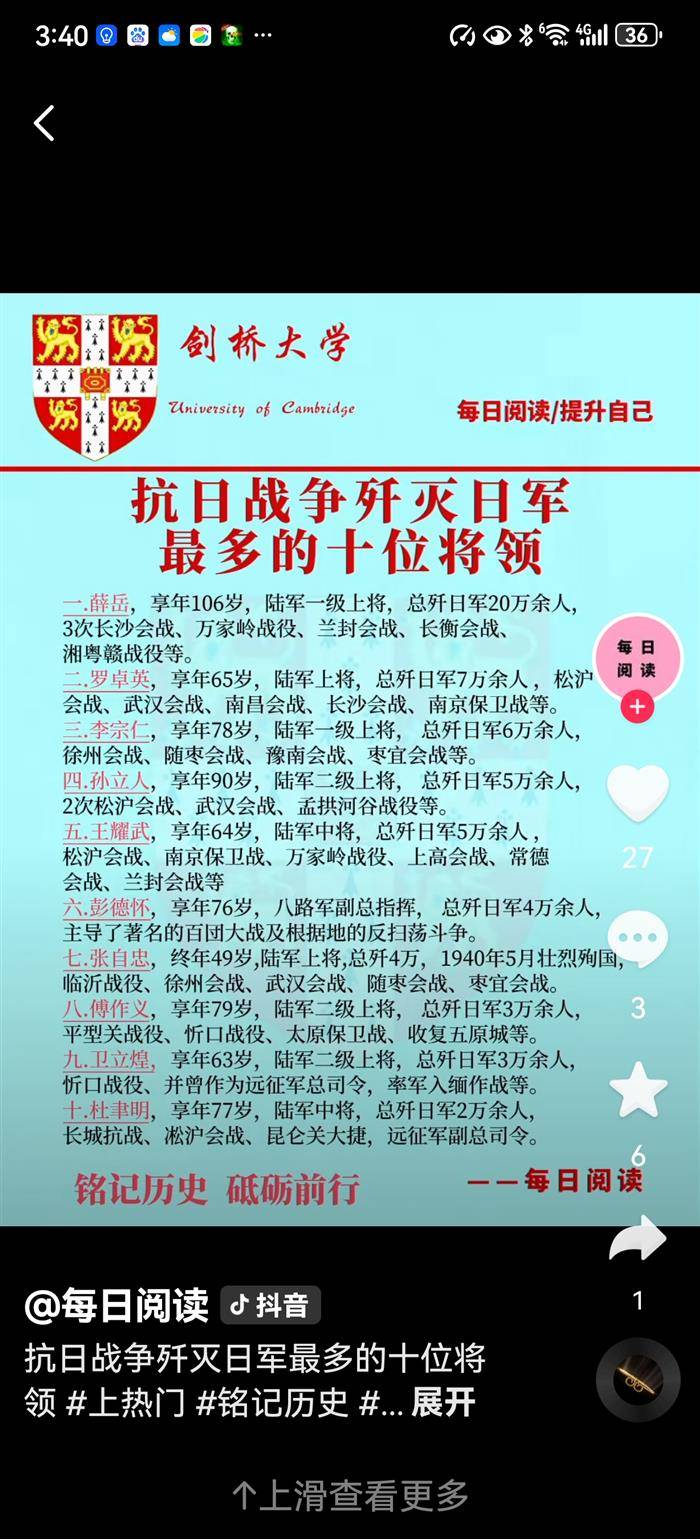The image size is (700, 1539).
Task: Expand the caption with 展开
Action: 443,1402
